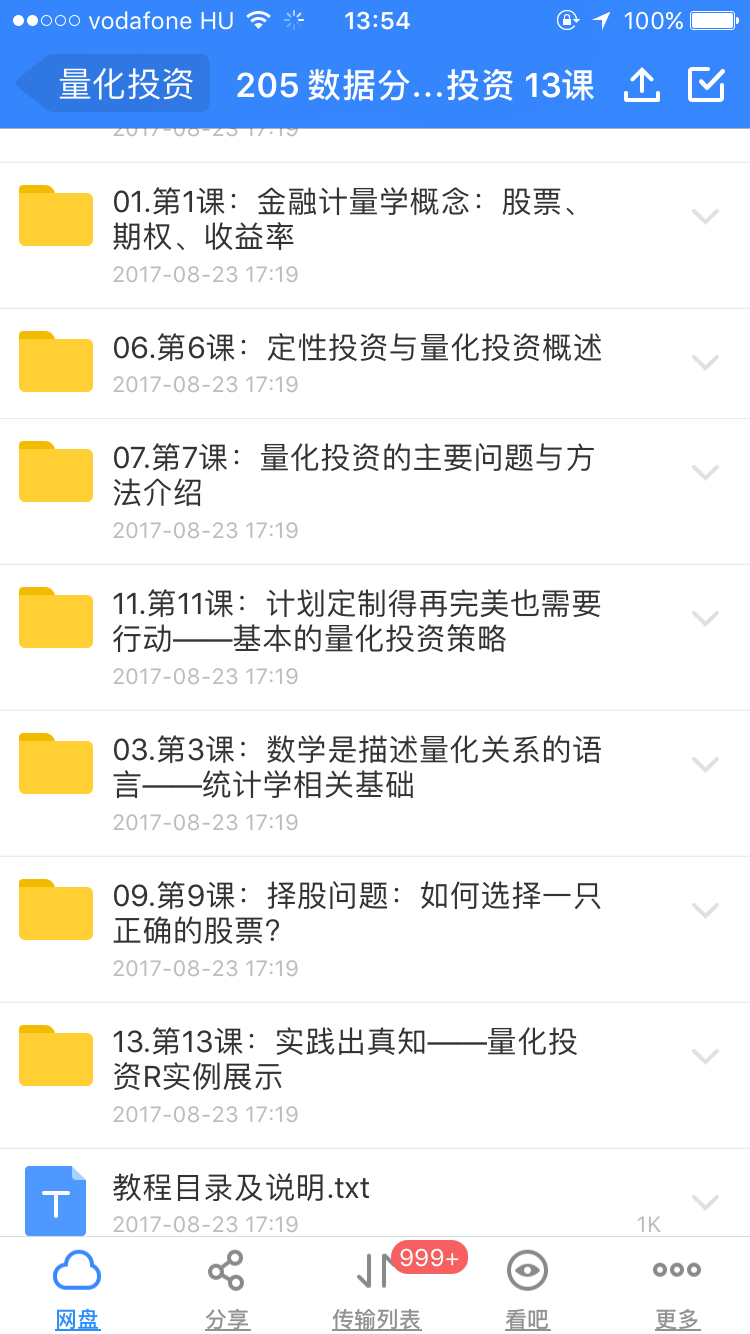Expand options for 01.第1课 folder

[705, 217]
